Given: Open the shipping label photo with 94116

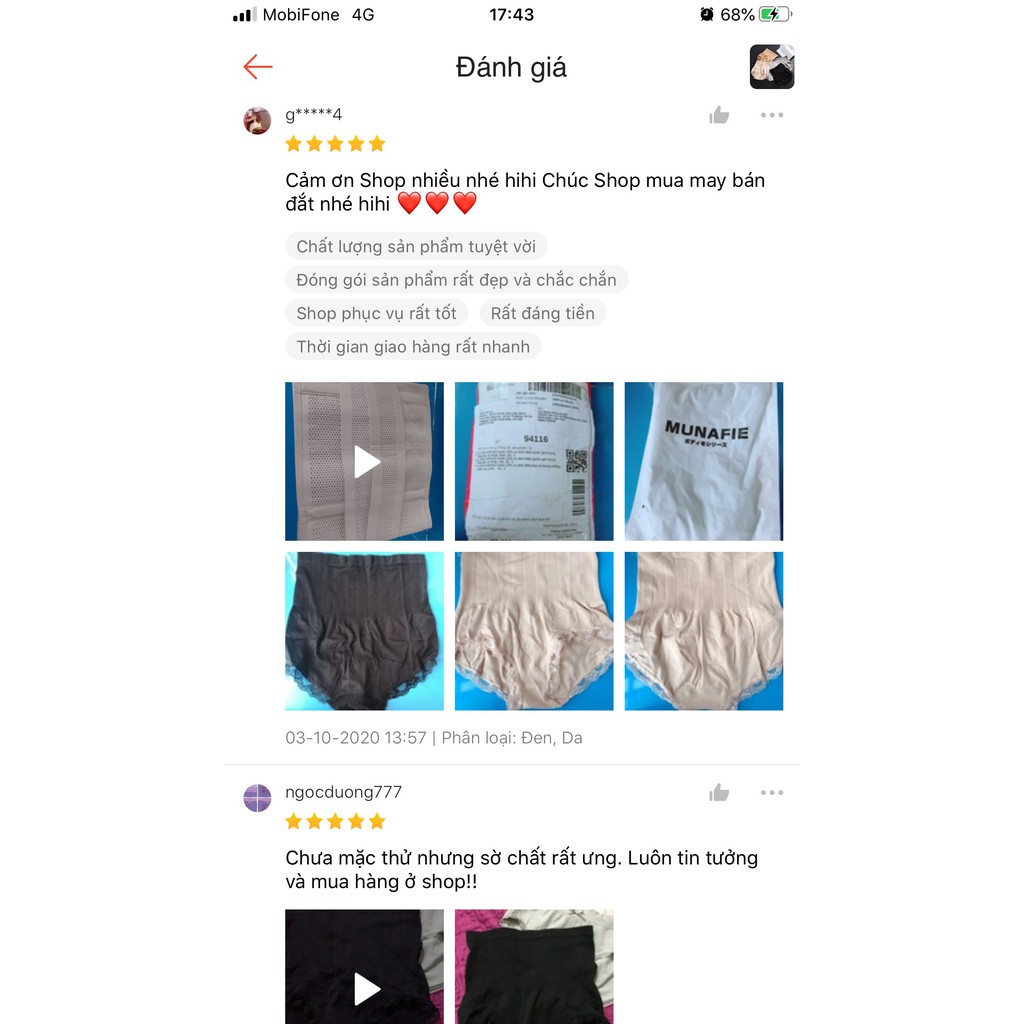Looking at the screenshot, I should point(534,461).
